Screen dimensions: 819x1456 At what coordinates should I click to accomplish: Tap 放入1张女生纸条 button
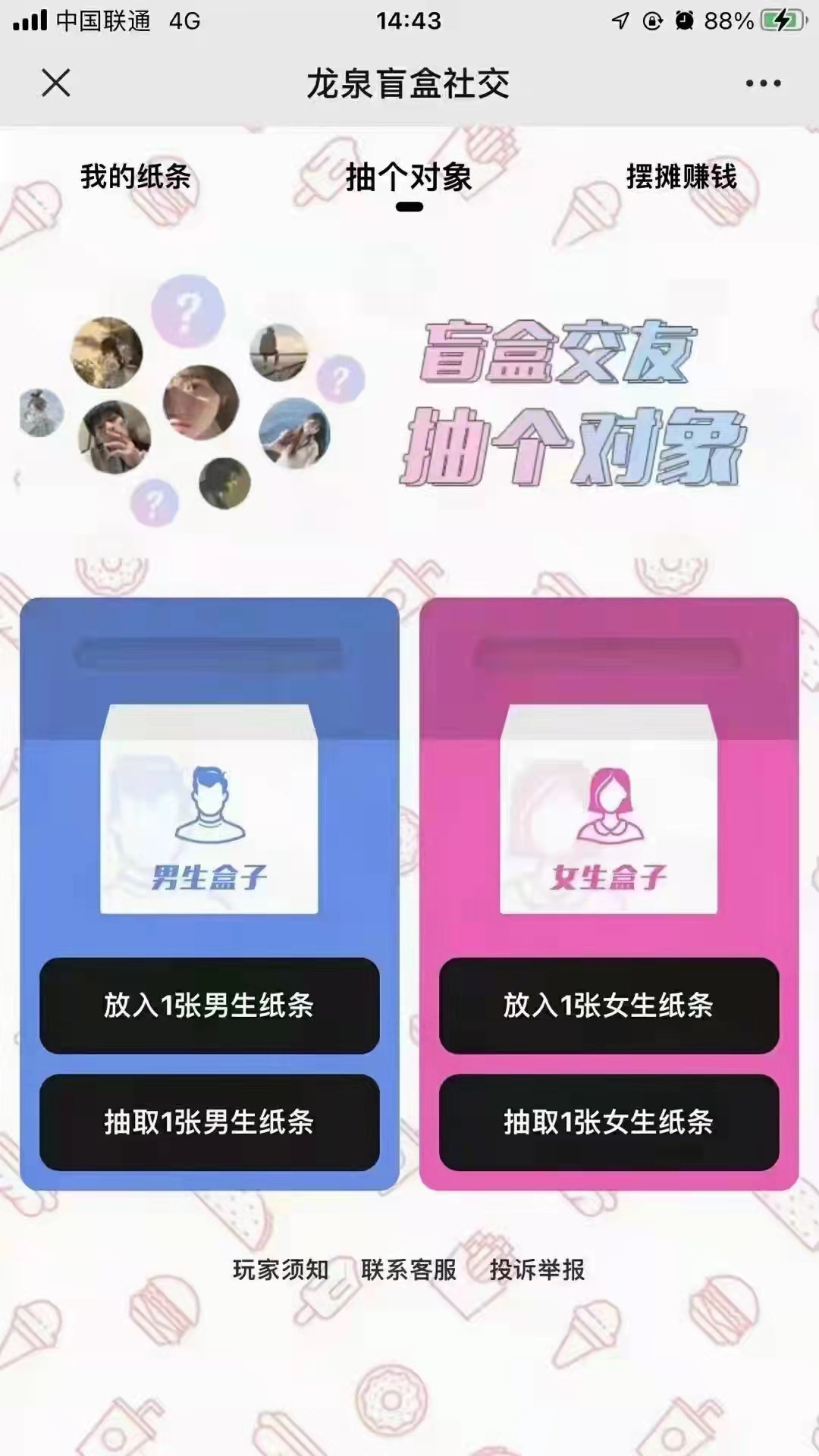click(x=609, y=1006)
